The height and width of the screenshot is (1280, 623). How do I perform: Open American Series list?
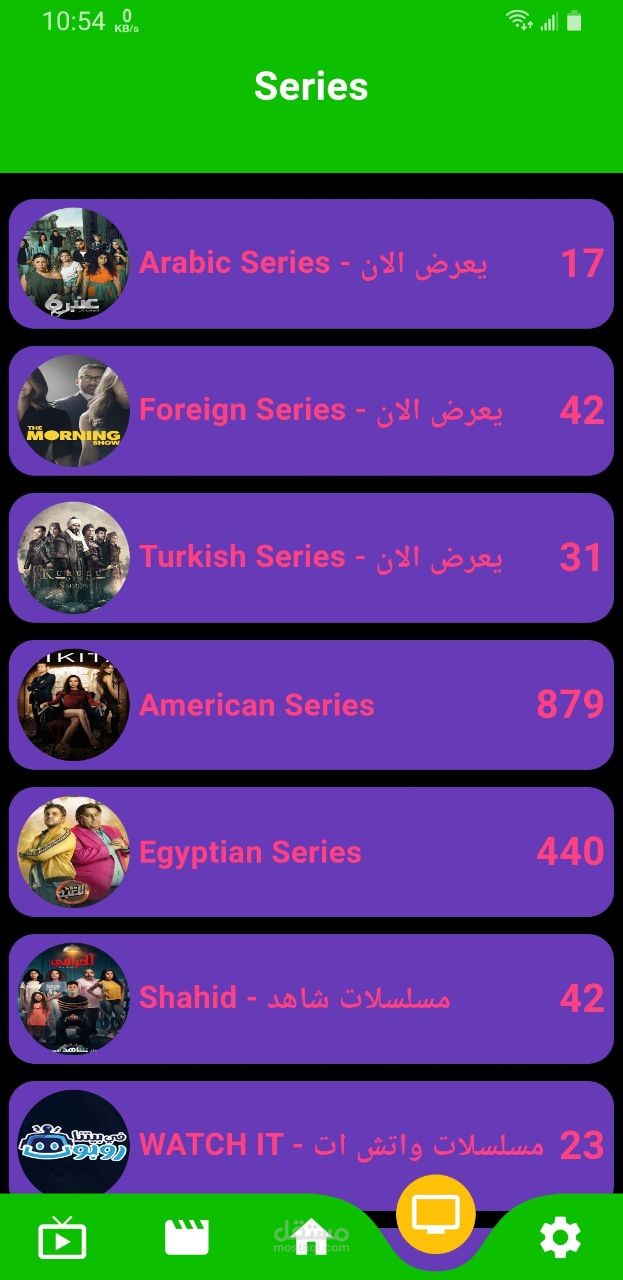[x=311, y=705]
